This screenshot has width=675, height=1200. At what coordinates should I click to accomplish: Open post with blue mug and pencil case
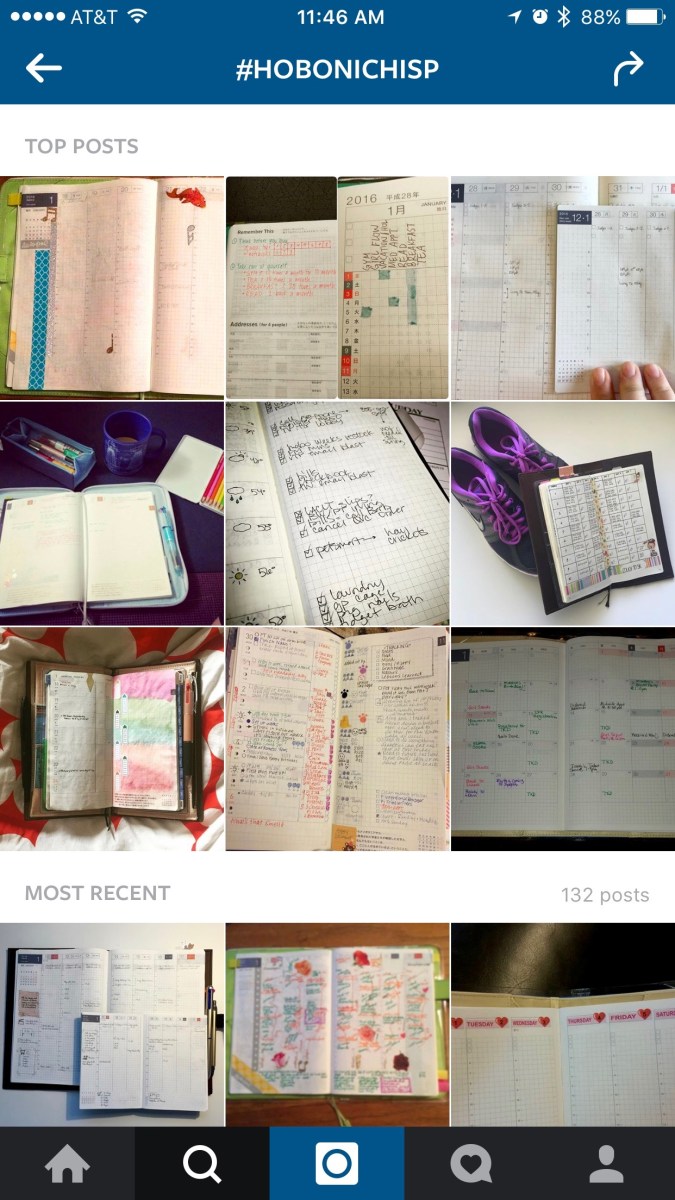112,514
